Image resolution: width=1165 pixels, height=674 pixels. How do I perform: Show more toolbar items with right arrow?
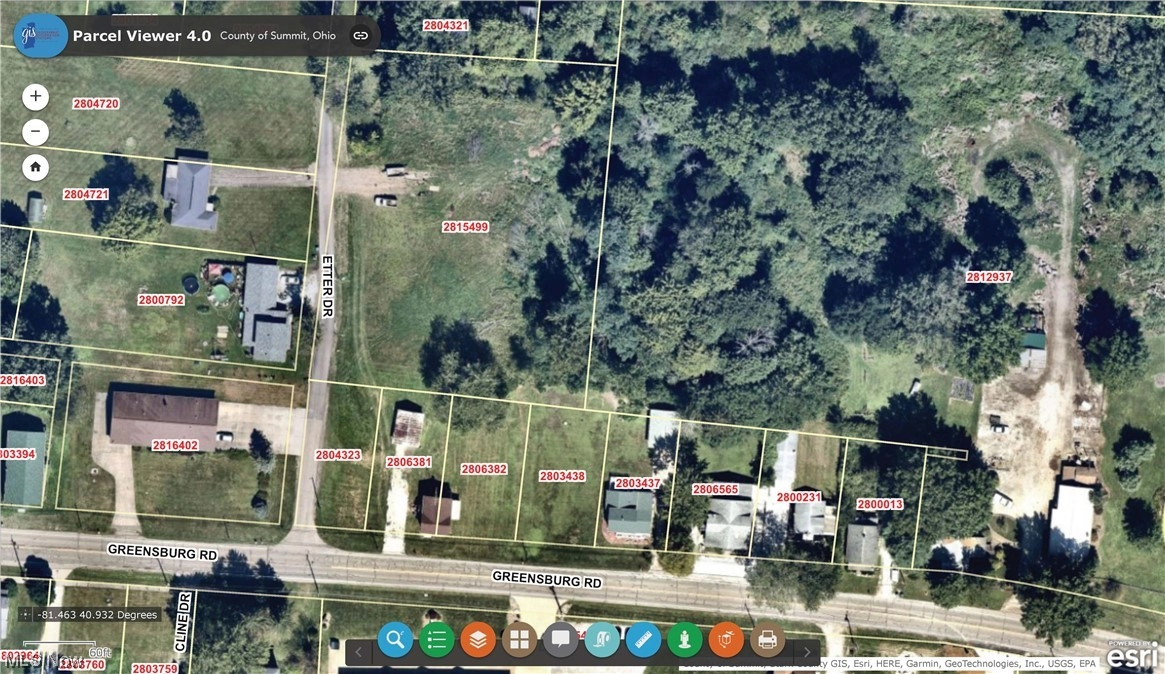pos(807,652)
